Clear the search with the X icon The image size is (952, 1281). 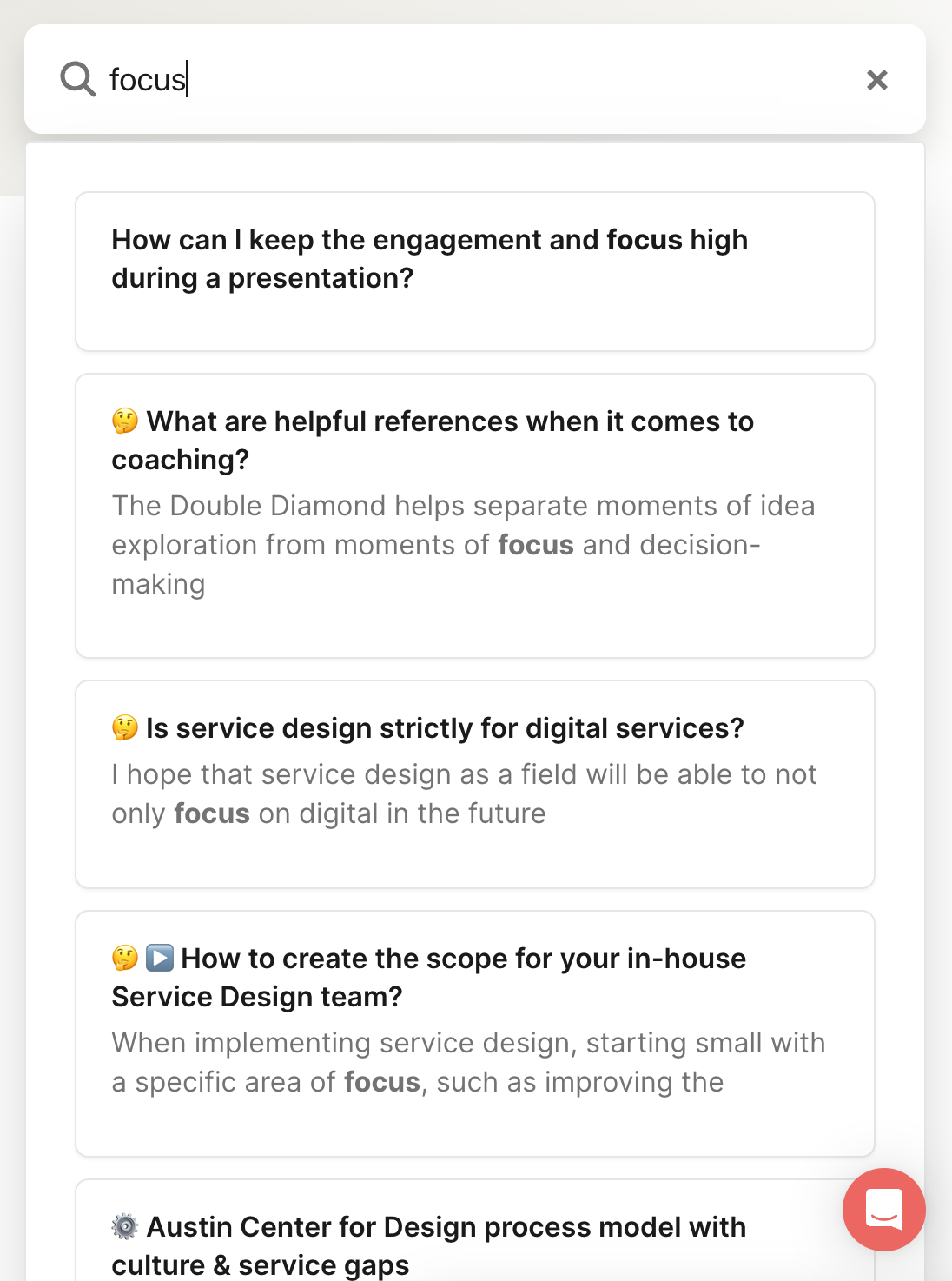coord(876,80)
